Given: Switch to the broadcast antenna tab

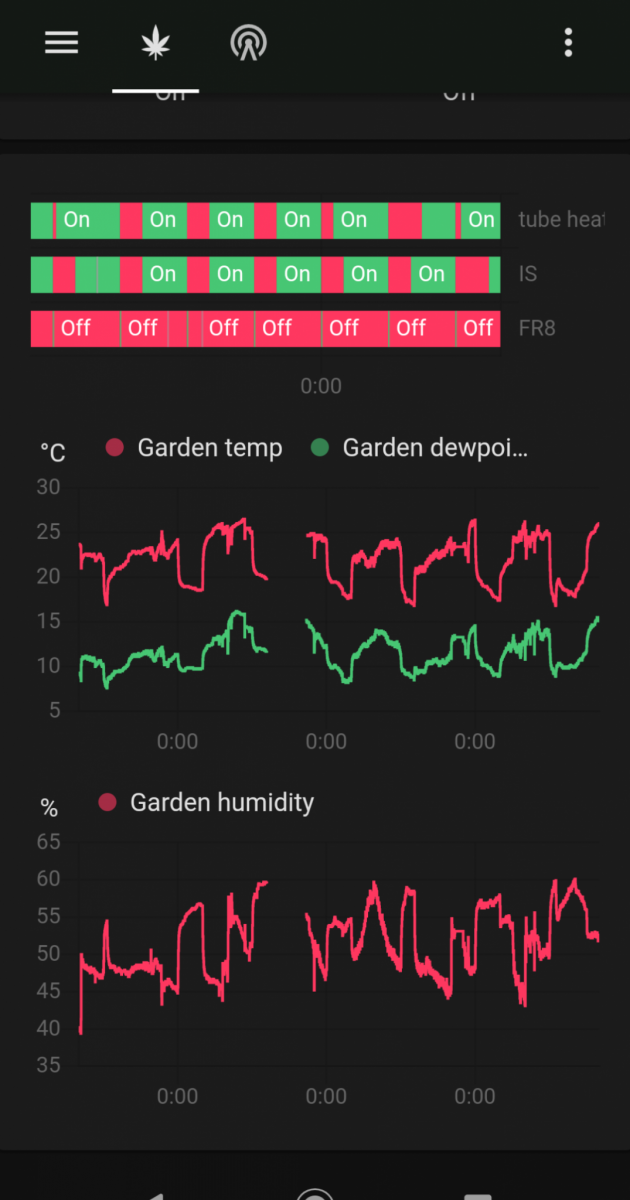Looking at the screenshot, I should pos(248,44).
